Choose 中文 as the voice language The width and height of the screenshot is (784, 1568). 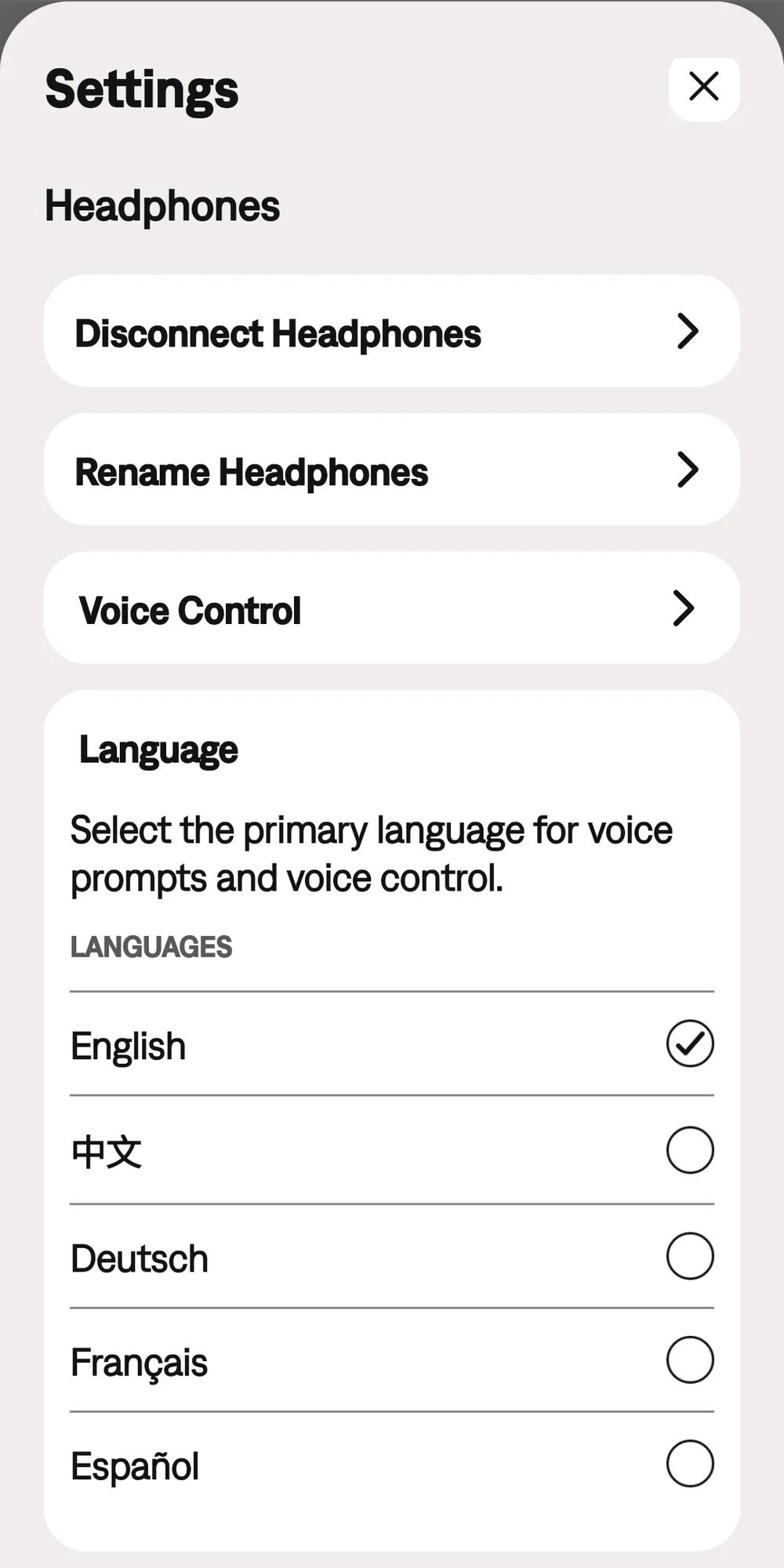point(392,1150)
